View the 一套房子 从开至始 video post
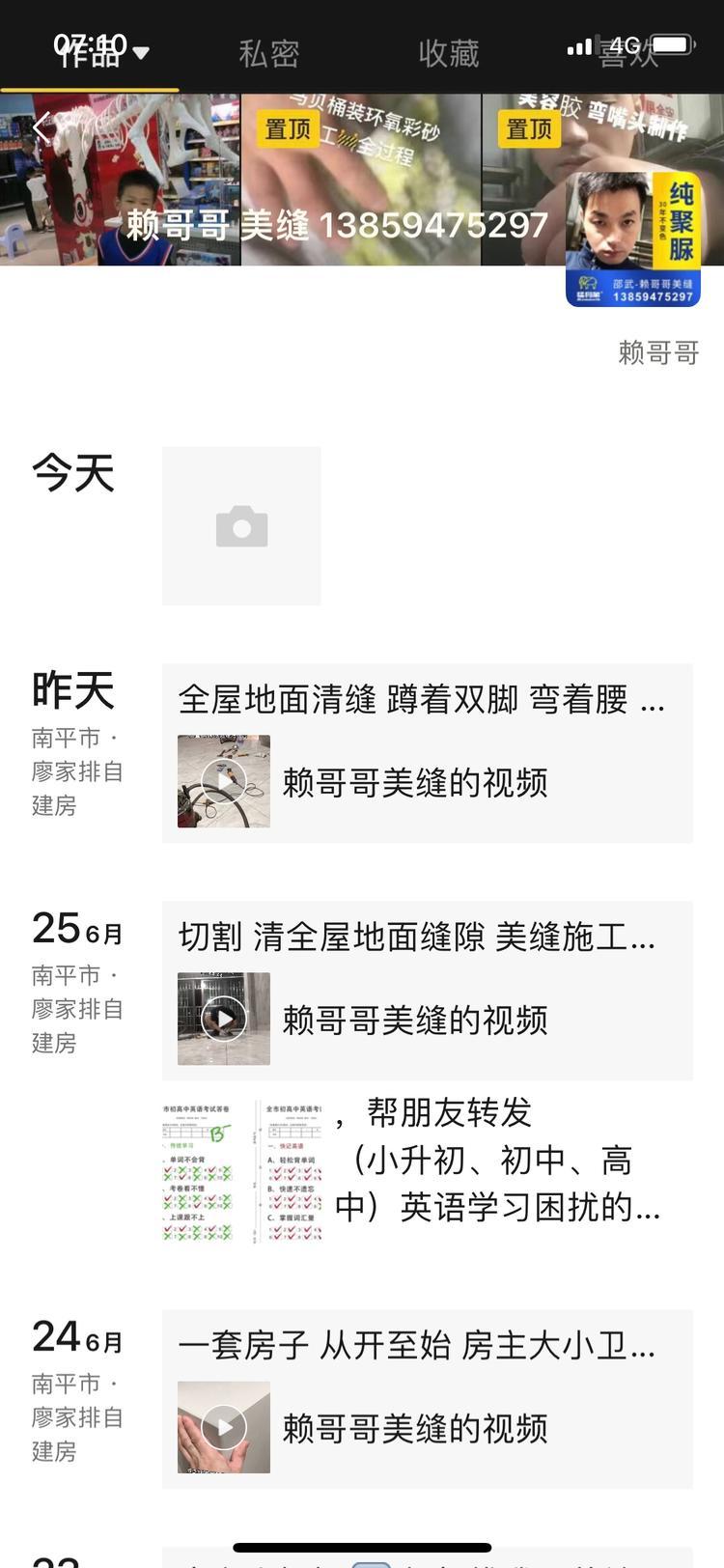This screenshot has width=724, height=1568. pyautogui.click(x=427, y=1399)
